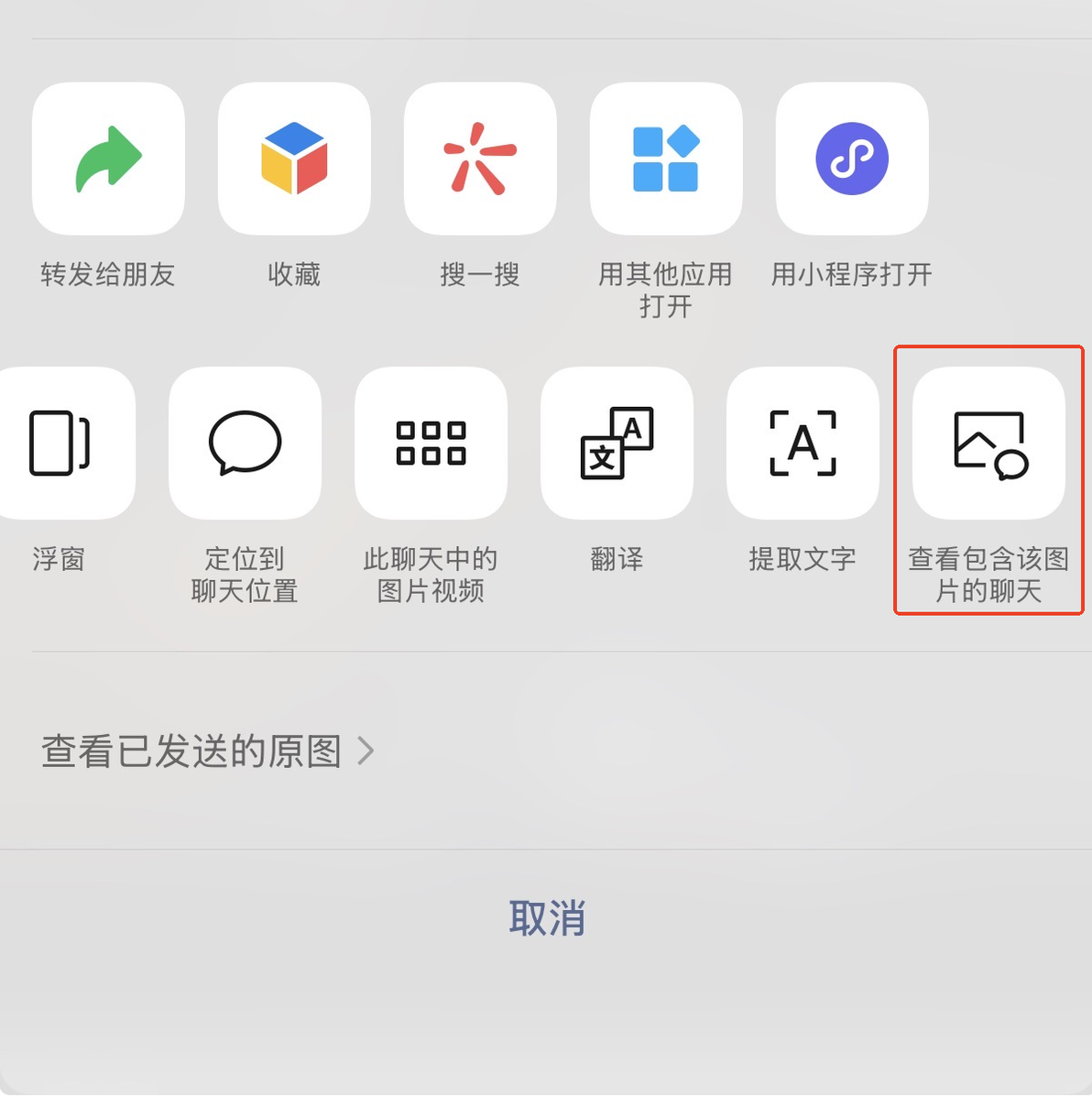Viewport: 1092px width, 1097px height.
Task: Dismiss the sheet with 取消
Action: pos(546,918)
